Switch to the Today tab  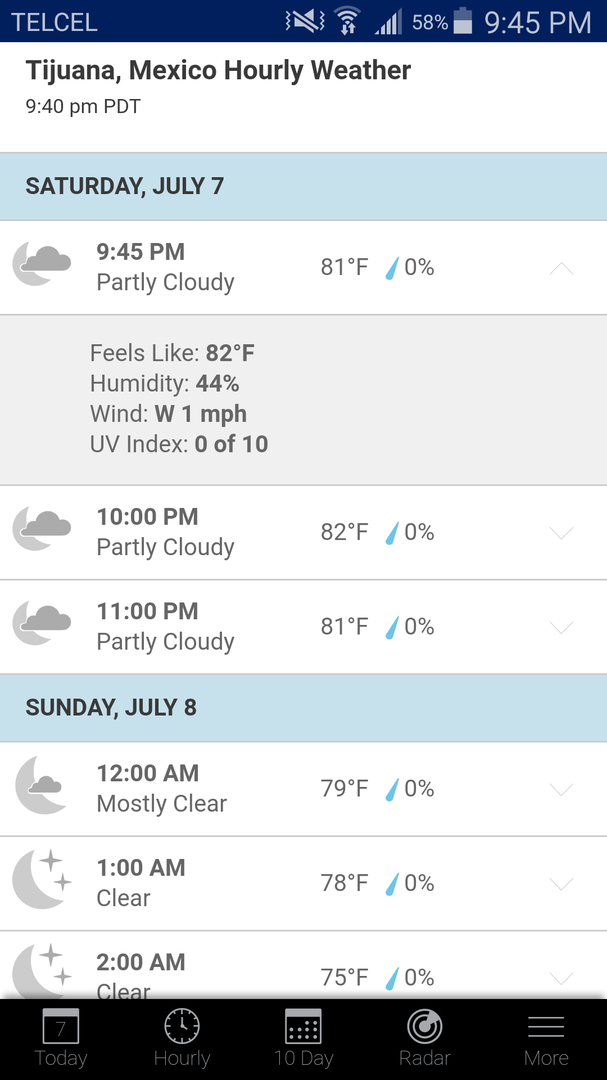[x=61, y=1039]
